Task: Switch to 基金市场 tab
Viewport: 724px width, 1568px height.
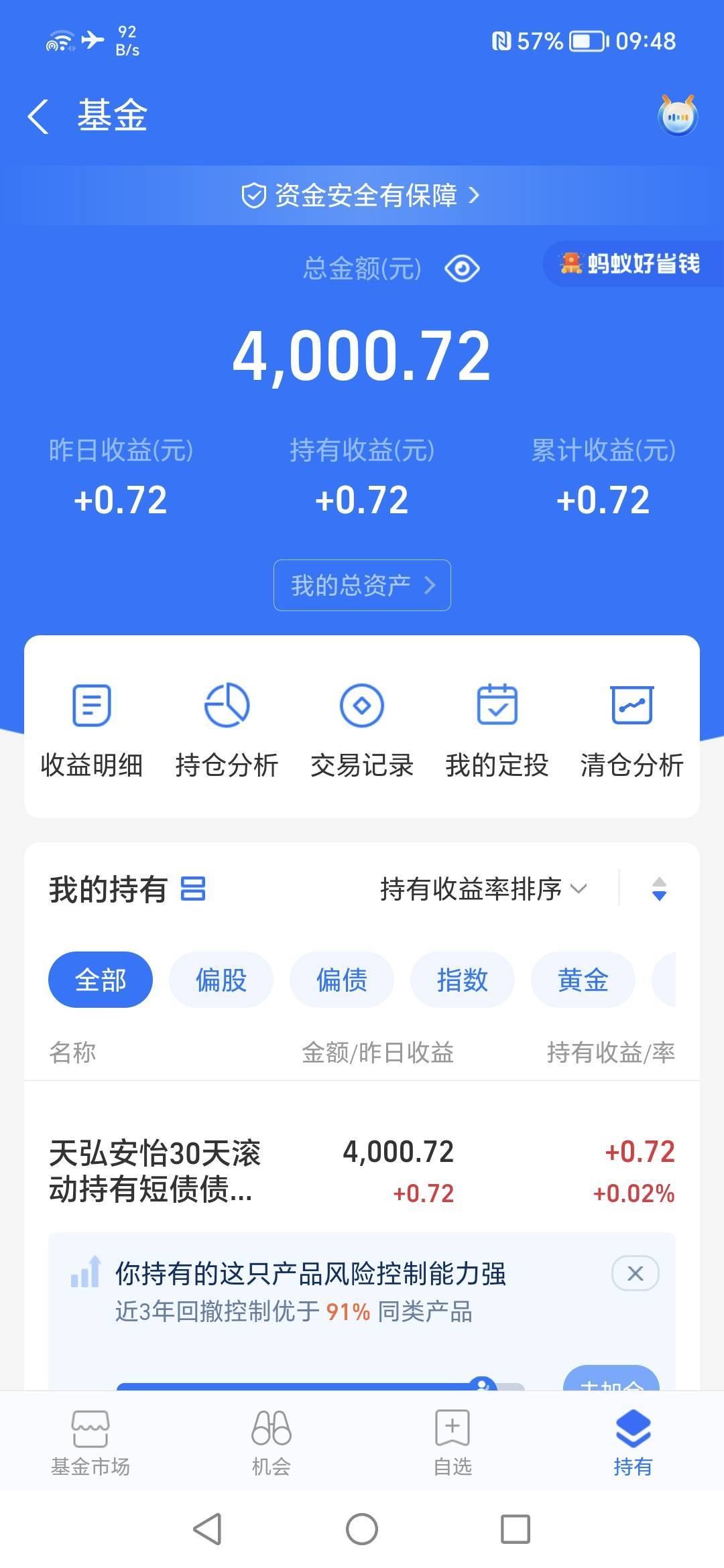Action: point(90,1445)
